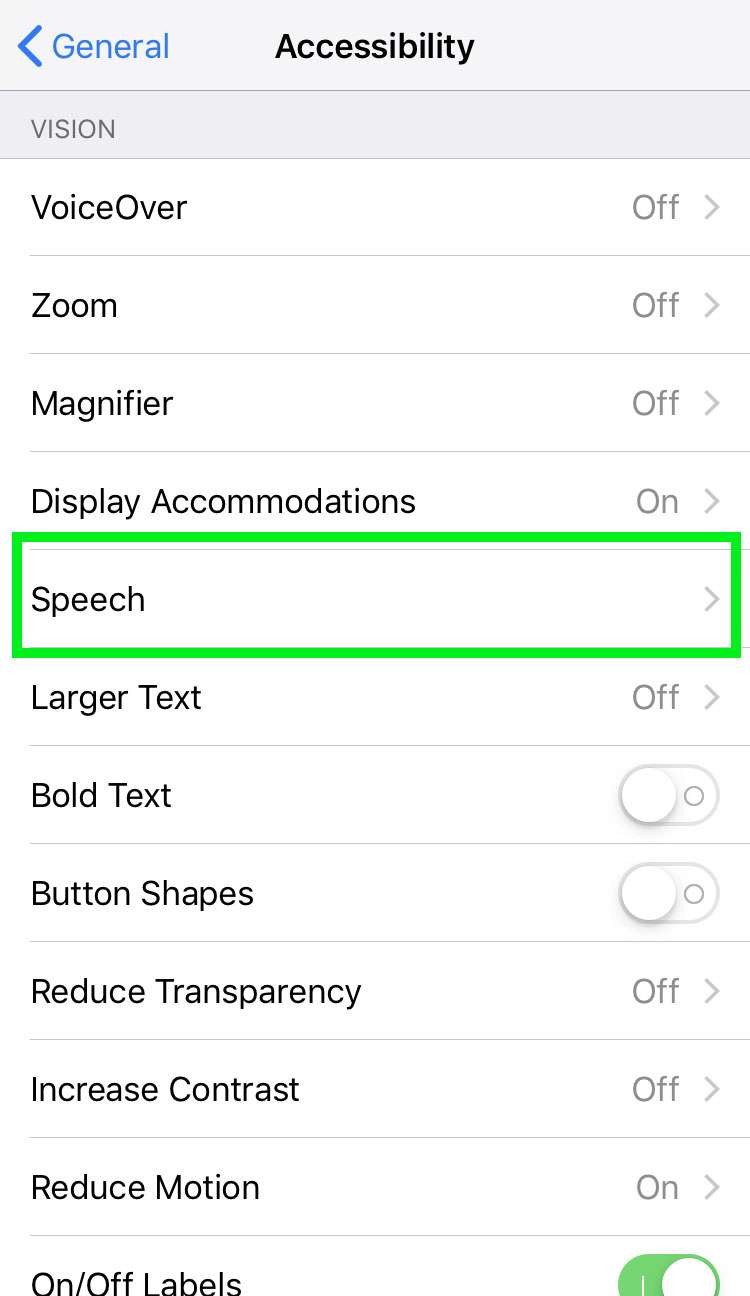Expand the Zoom settings chevron
The height and width of the screenshot is (1296, 750).
point(712,305)
